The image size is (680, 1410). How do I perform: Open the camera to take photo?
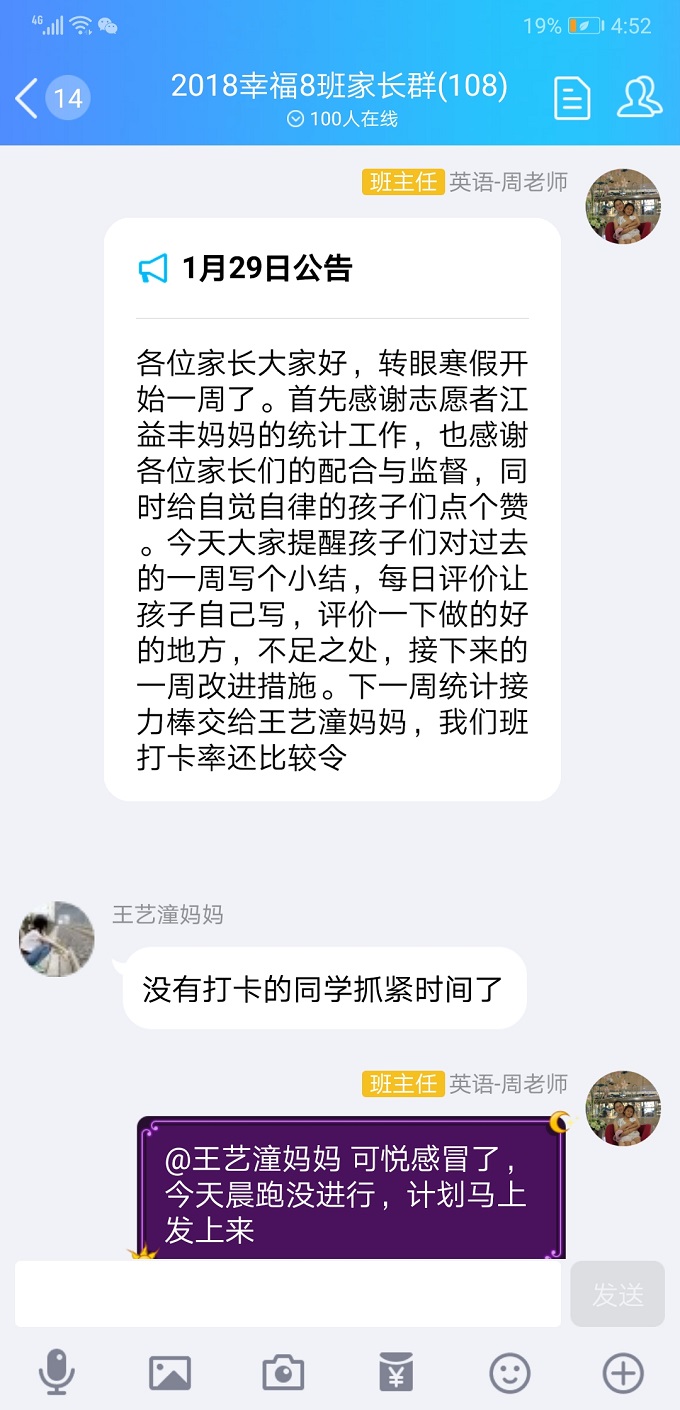pos(283,1372)
